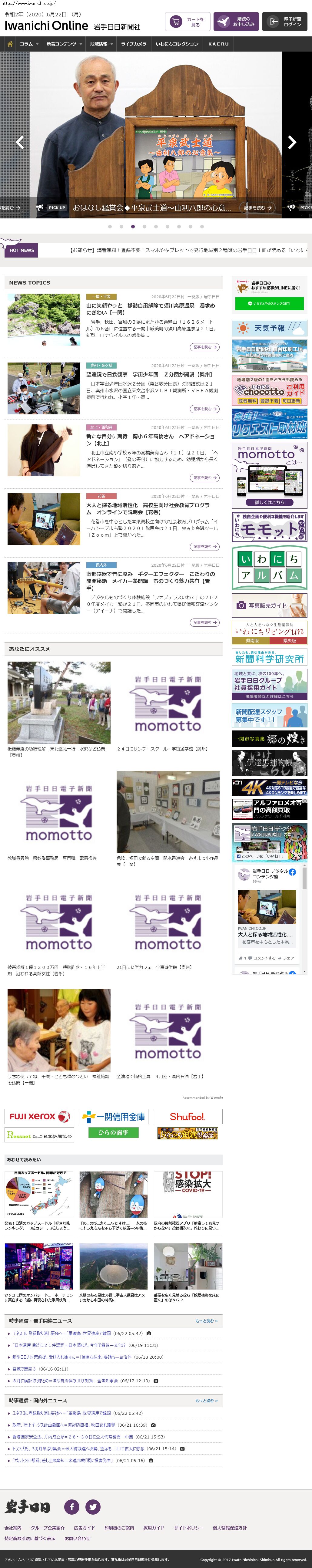Get the LINE stamp via いわにちのスタンプGET
The image size is (312, 1568).
pos(269,303)
